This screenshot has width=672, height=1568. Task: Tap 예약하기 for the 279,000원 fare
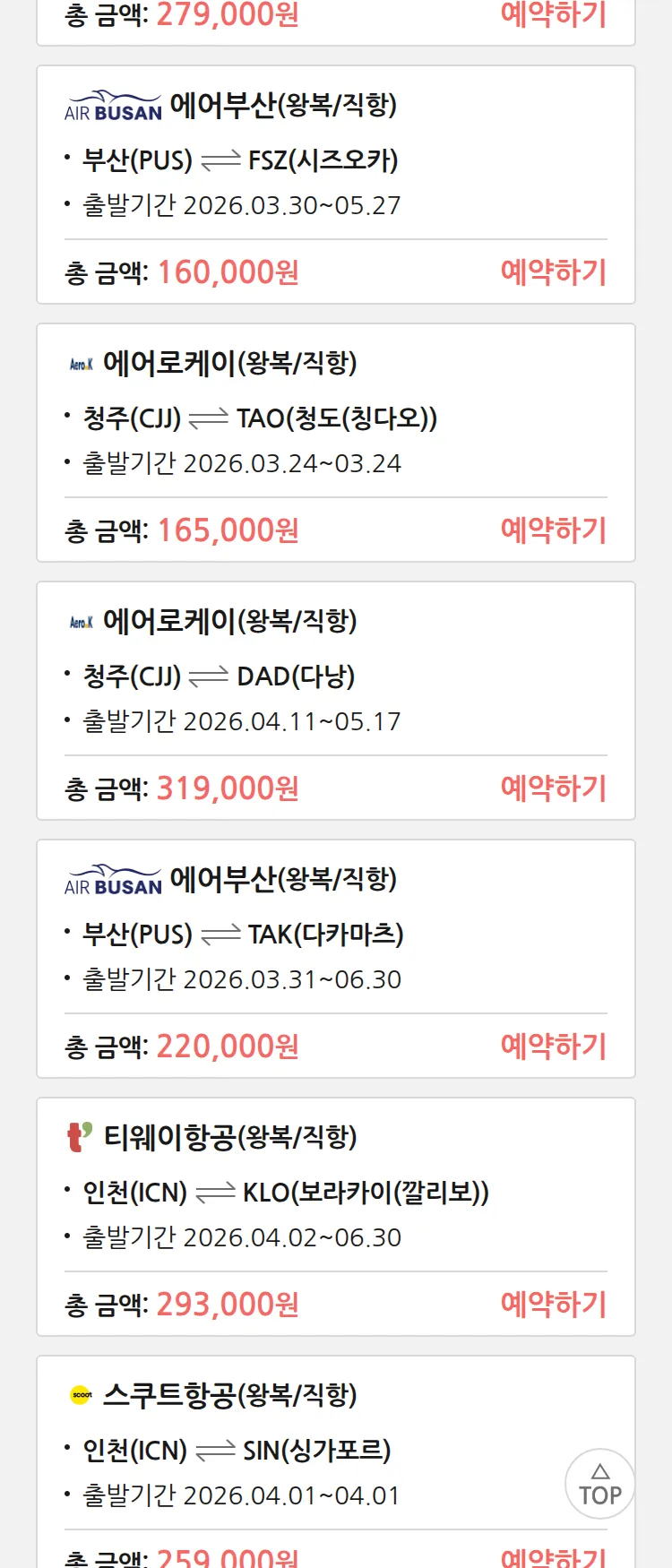click(x=553, y=14)
